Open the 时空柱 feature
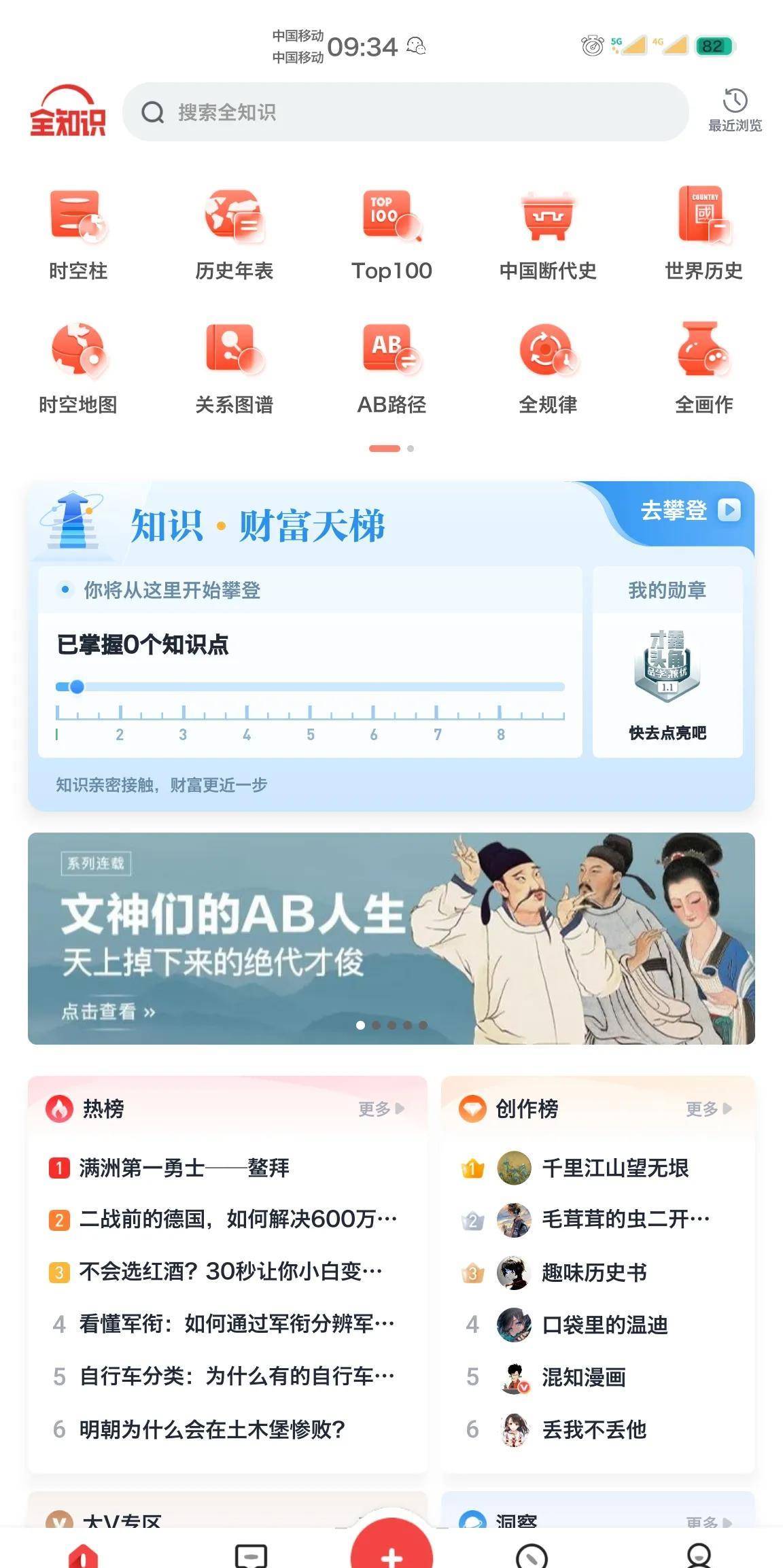Screen dimensions: 783x1568 78,232
